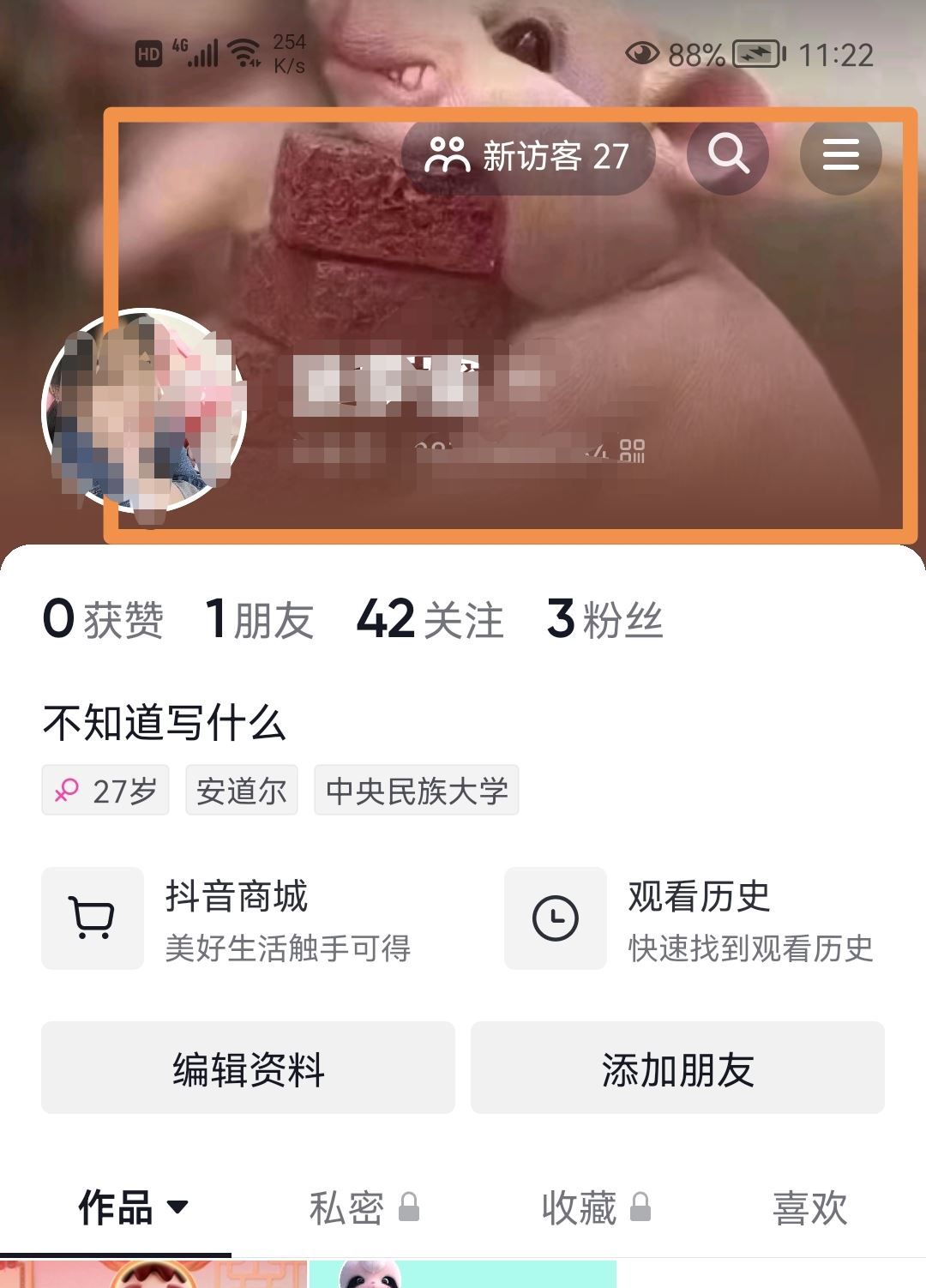Image resolution: width=926 pixels, height=1288 pixels.
Task: Tap the 新访客 visitors icon
Action: [x=445, y=154]
